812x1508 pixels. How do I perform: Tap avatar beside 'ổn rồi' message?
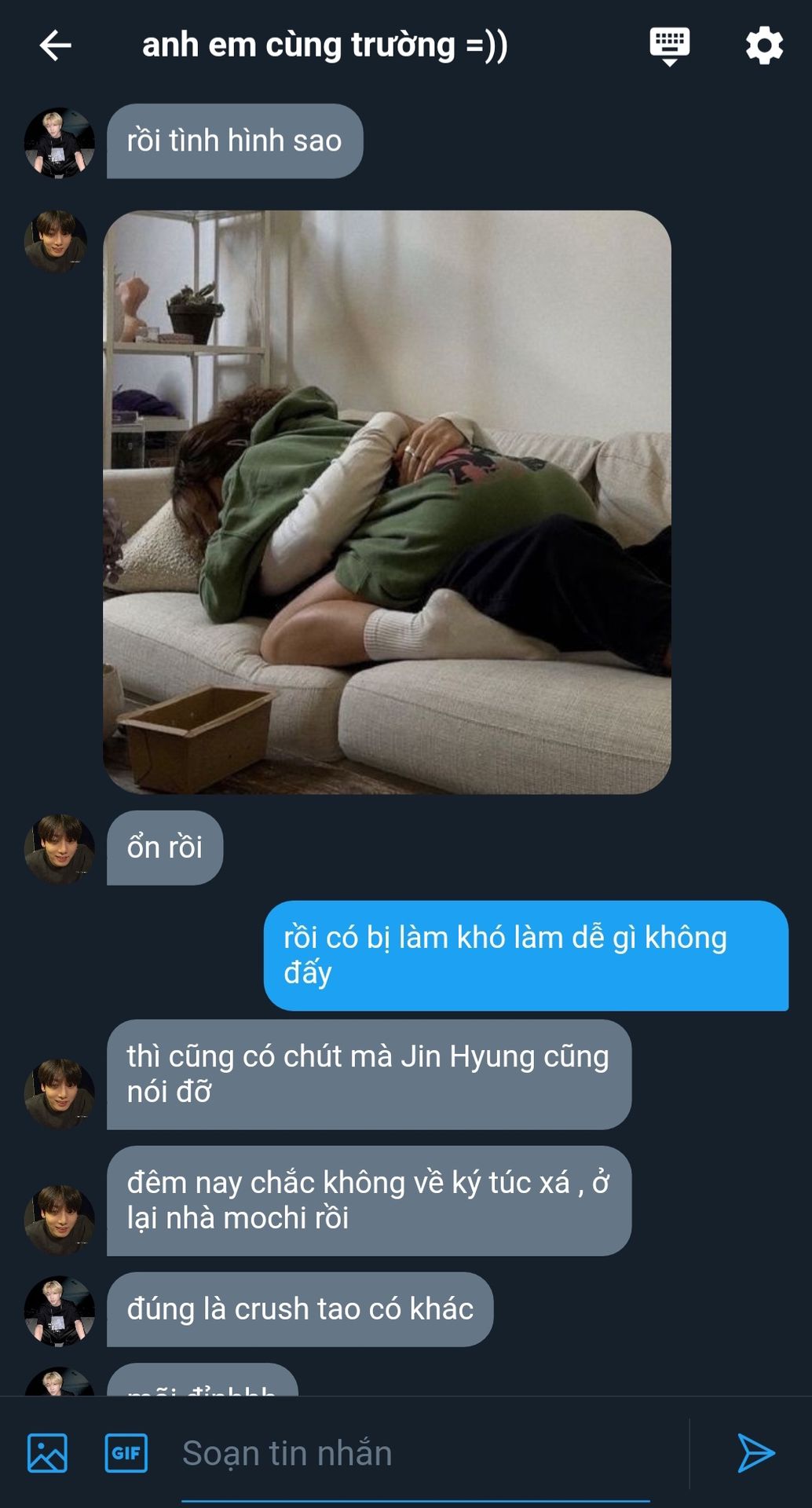(60, 849)
